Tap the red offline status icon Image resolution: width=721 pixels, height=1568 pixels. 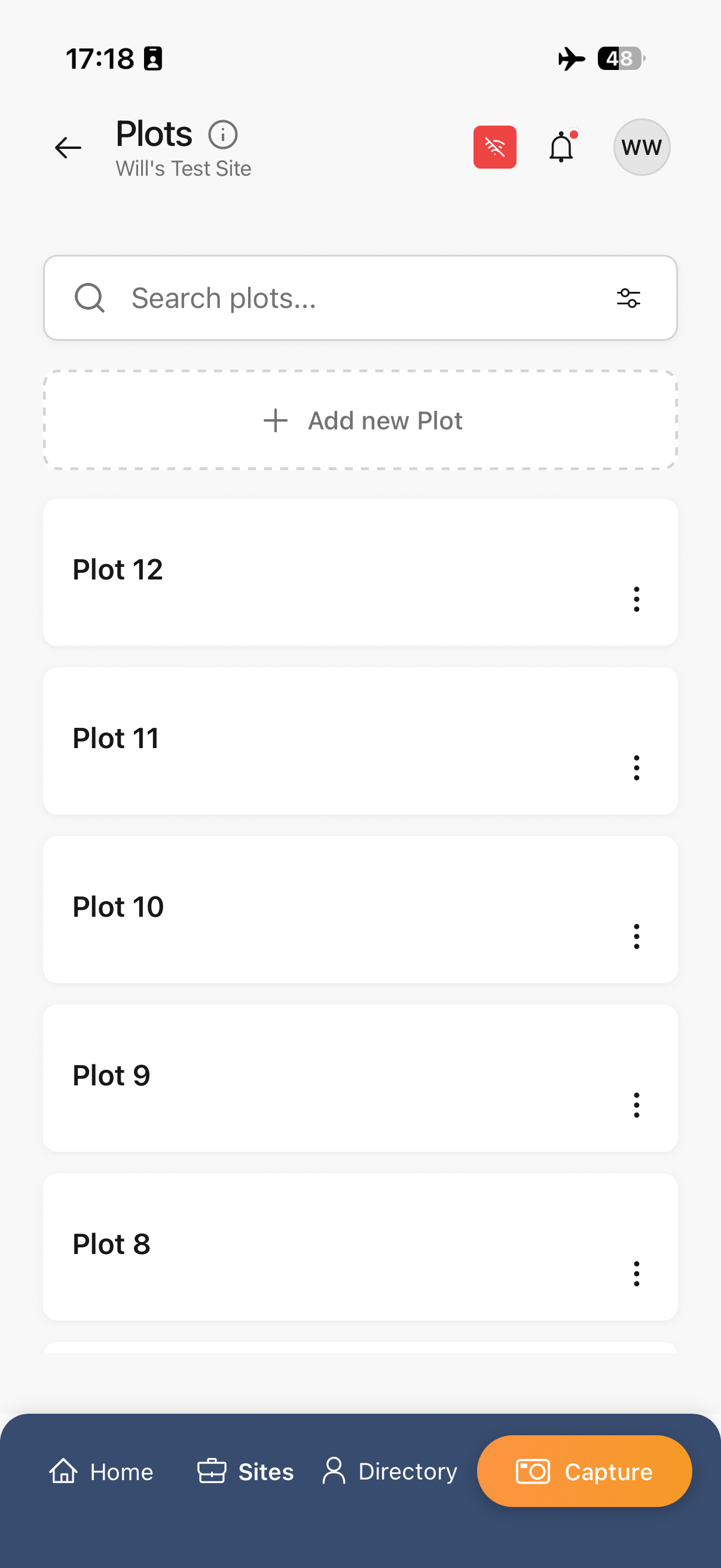click(x=494, y=147)
